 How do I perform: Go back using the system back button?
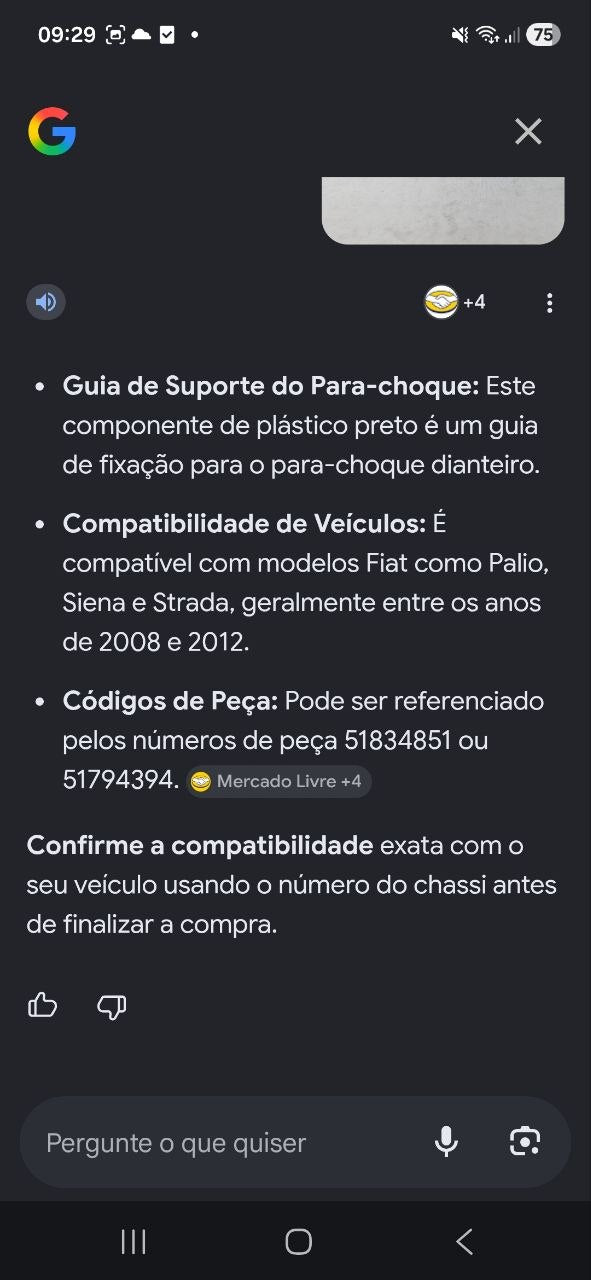[463, 1242]
